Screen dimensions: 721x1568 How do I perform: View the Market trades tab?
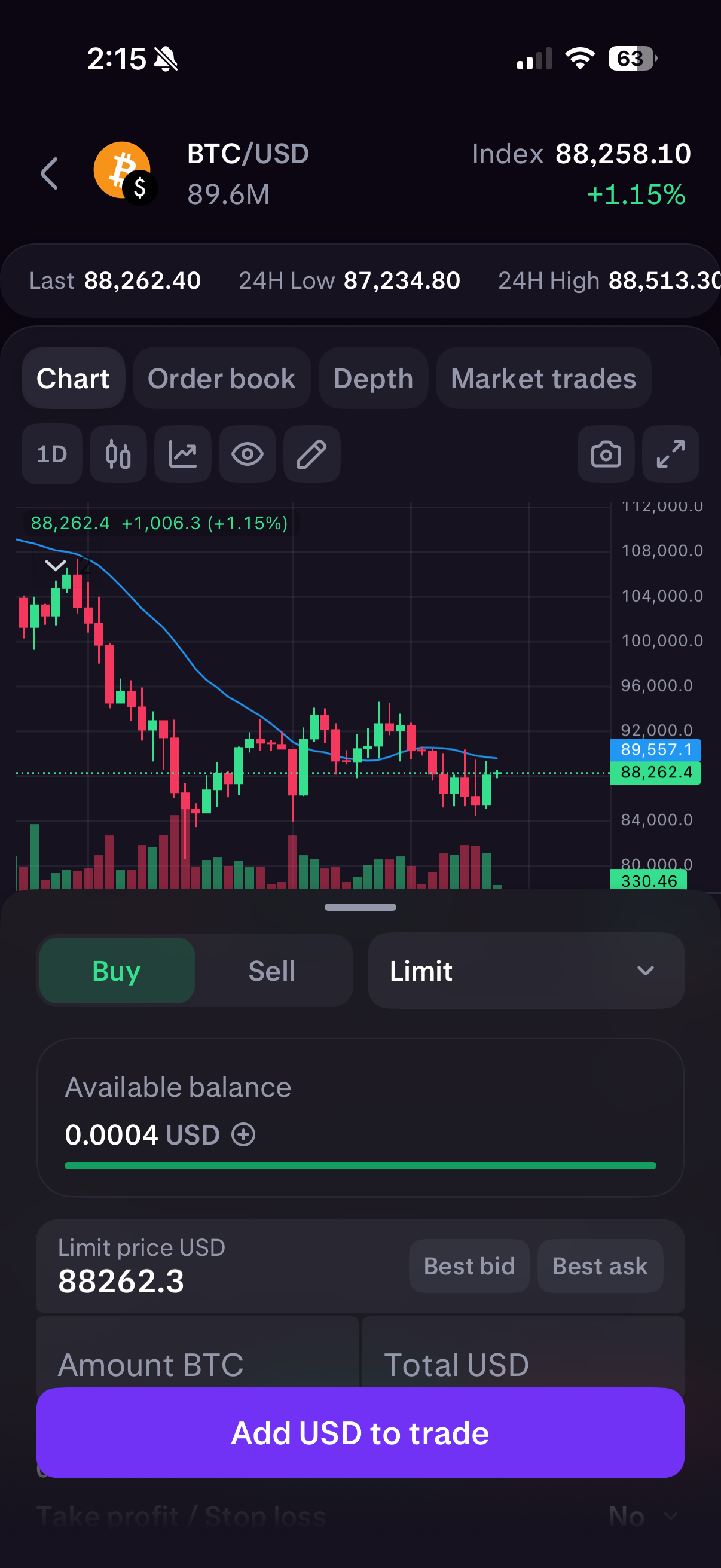tap(543, 379)
